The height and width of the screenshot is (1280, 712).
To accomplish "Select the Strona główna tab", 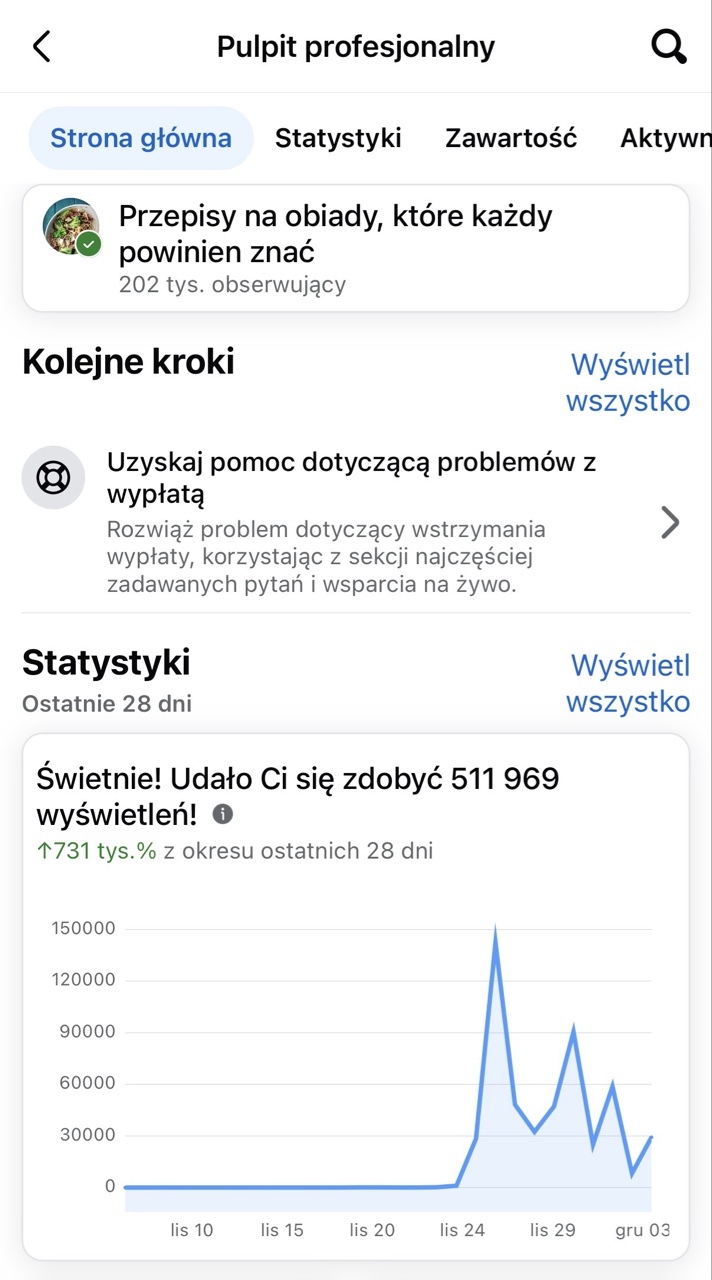I will point(141,138).
